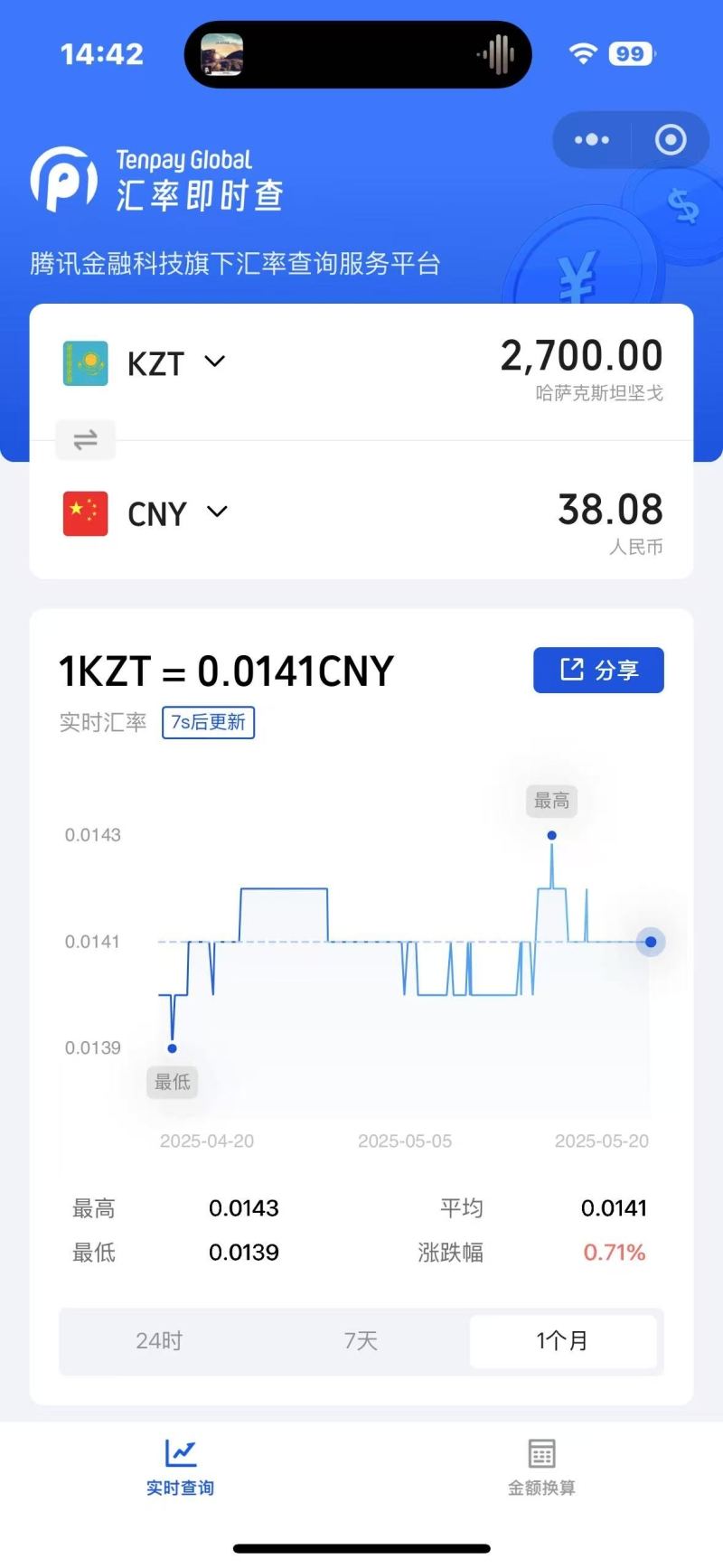Open the mini program more options menu
This screenshot has width=723, height=1568.
(x=592, y=140)
